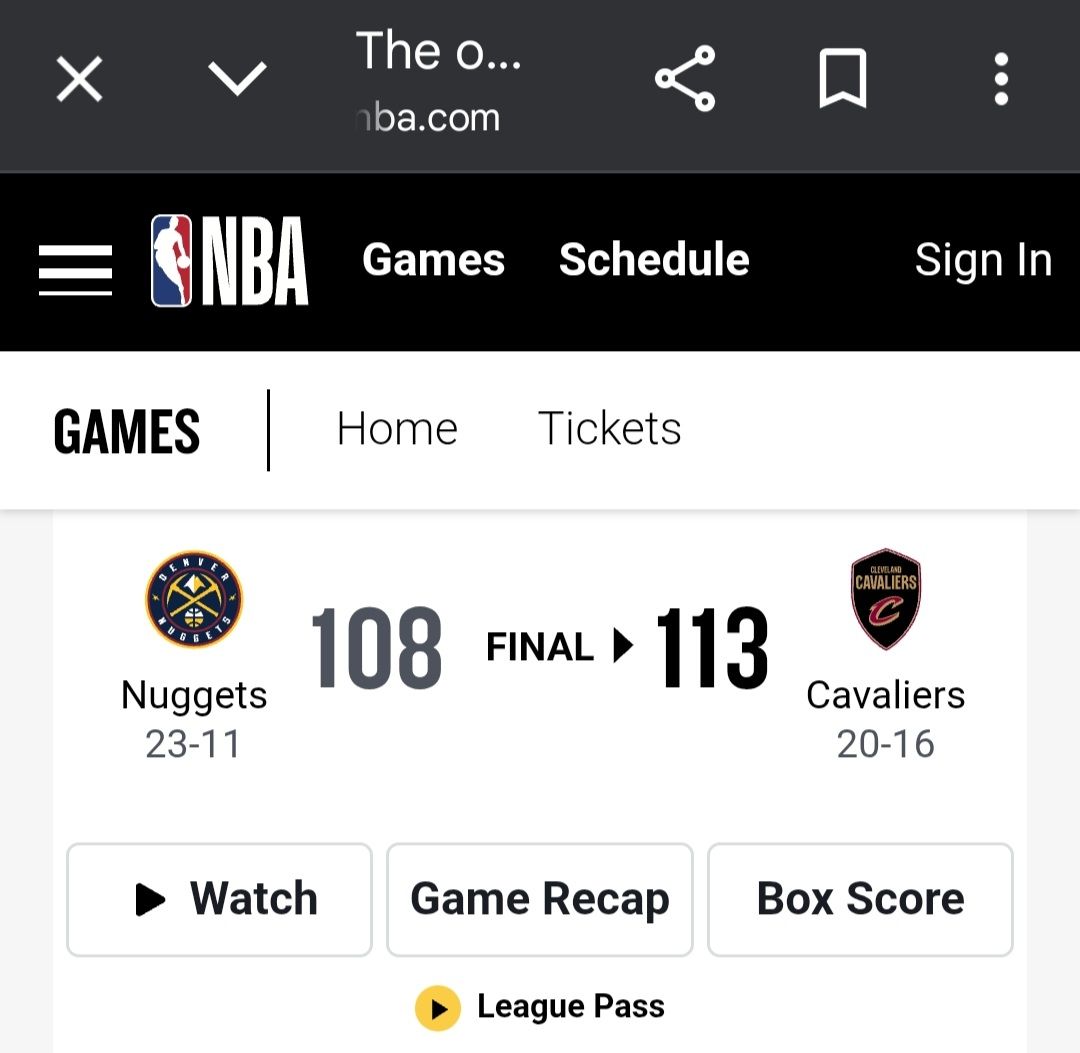Switch to the Home tab under Games

pos(397,429)
